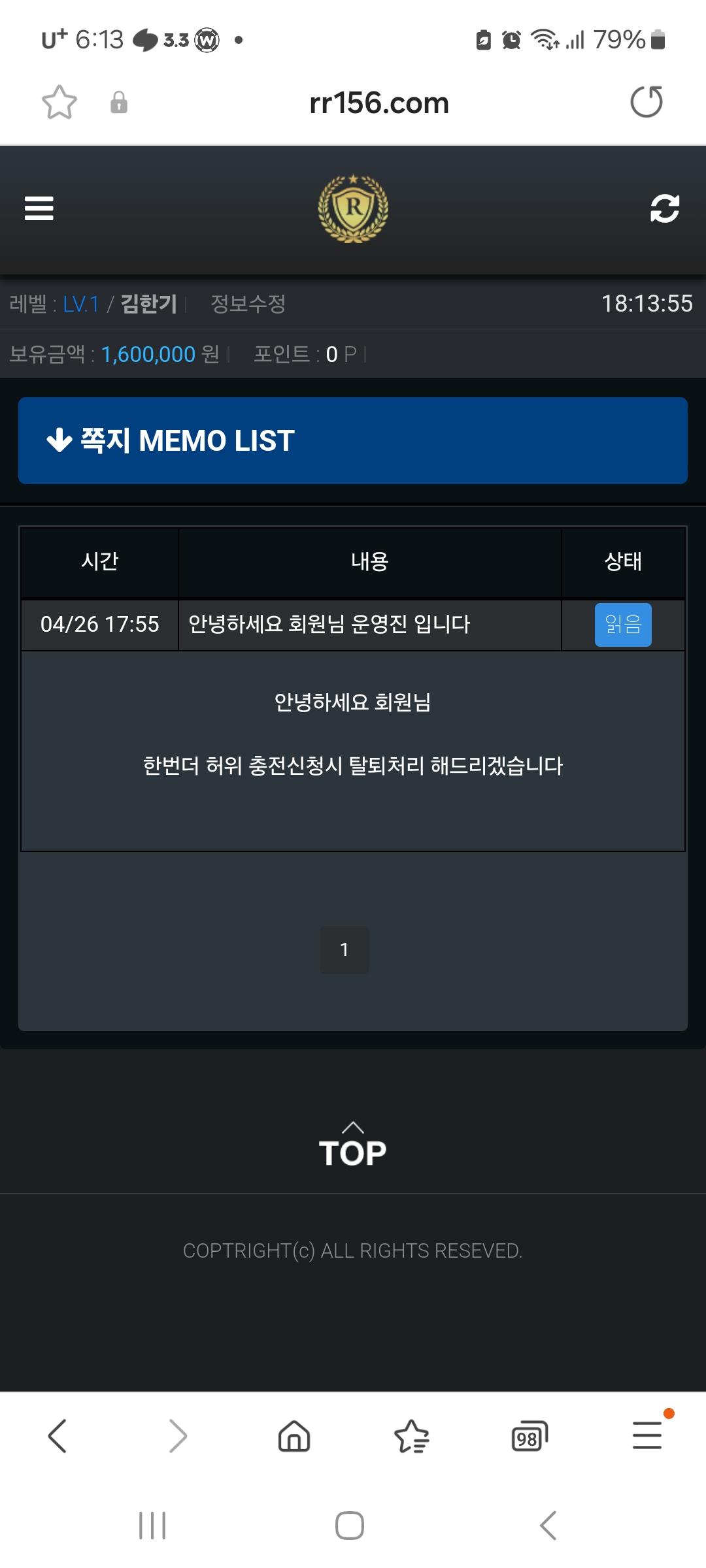Open the system recent apps view

coord(152,1526)
